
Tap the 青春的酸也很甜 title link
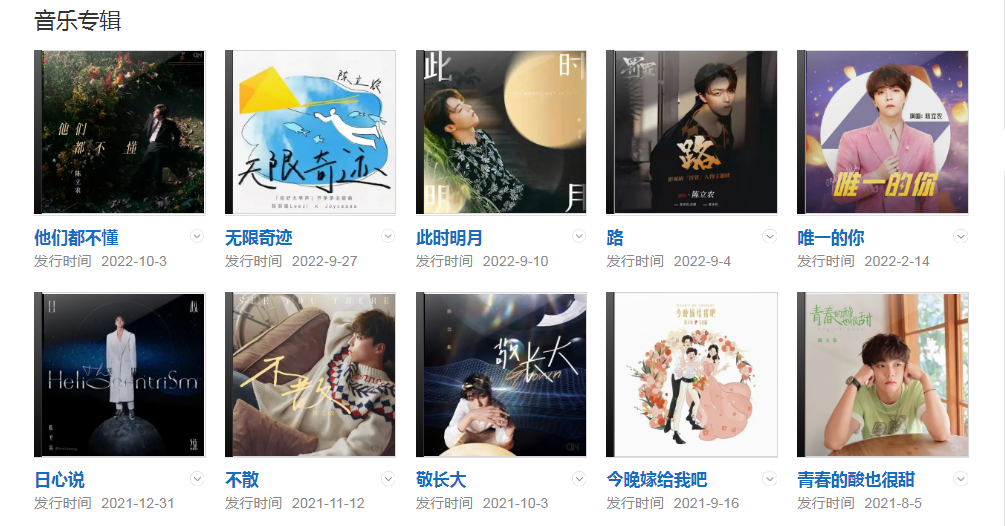[x=856, y=480]
